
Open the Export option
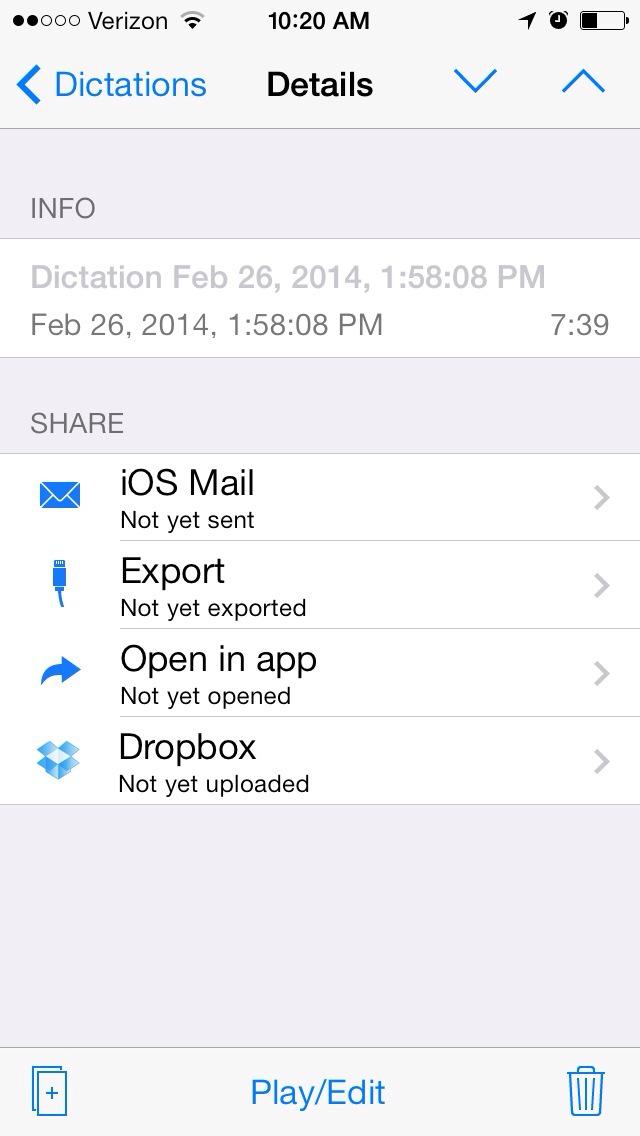320,585
